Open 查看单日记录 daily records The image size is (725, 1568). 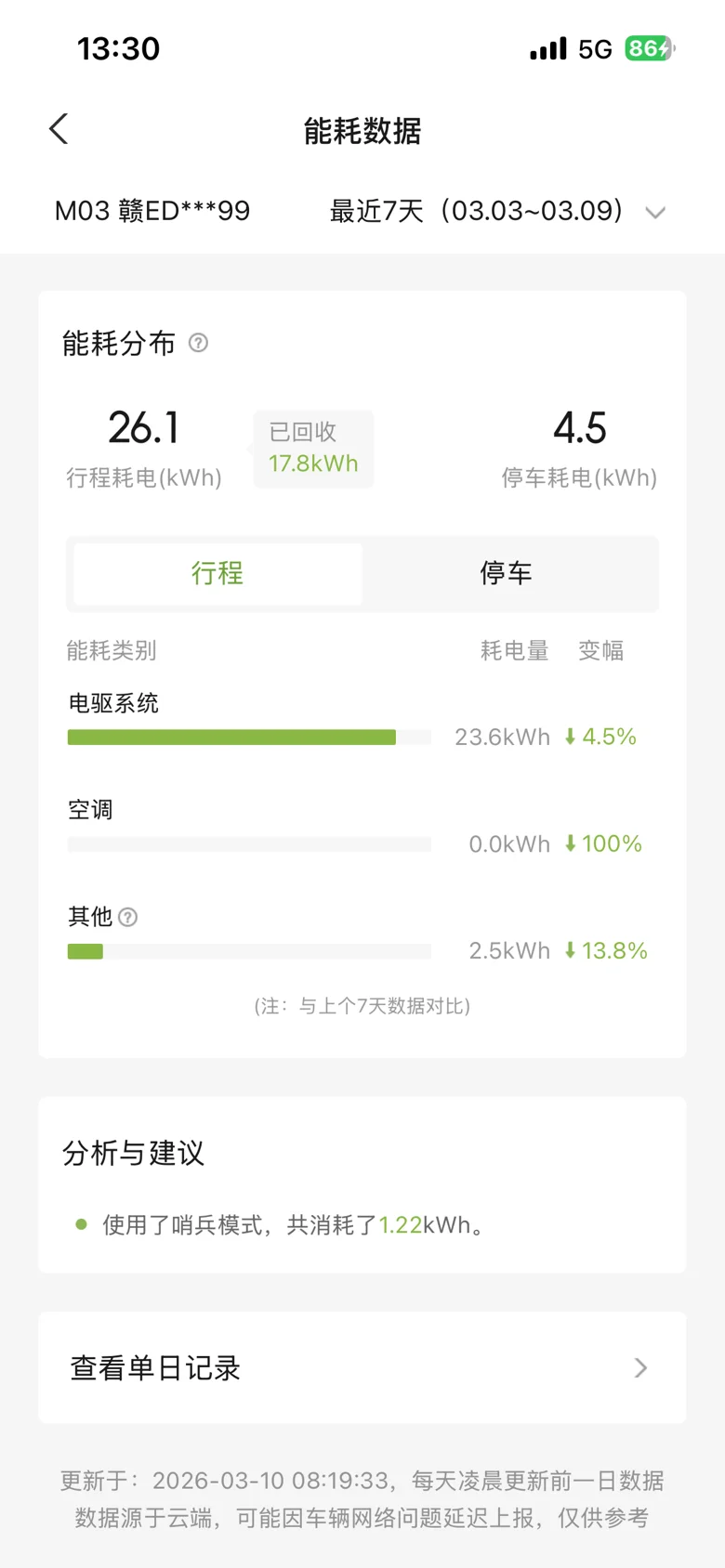(362, 1367)
